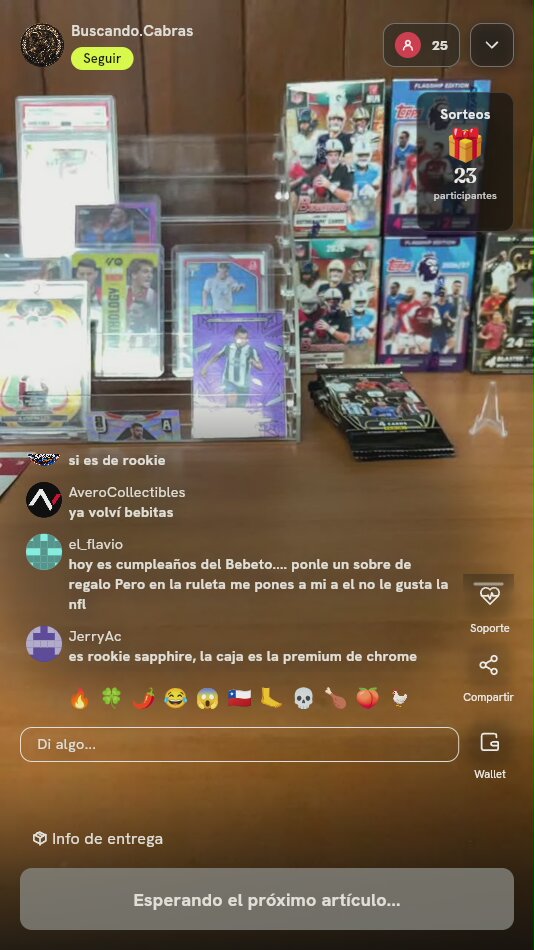The width and height of the screenshot is (534, 950).
Task: Share this live stream via Compartir
Action: click(489, 677)
